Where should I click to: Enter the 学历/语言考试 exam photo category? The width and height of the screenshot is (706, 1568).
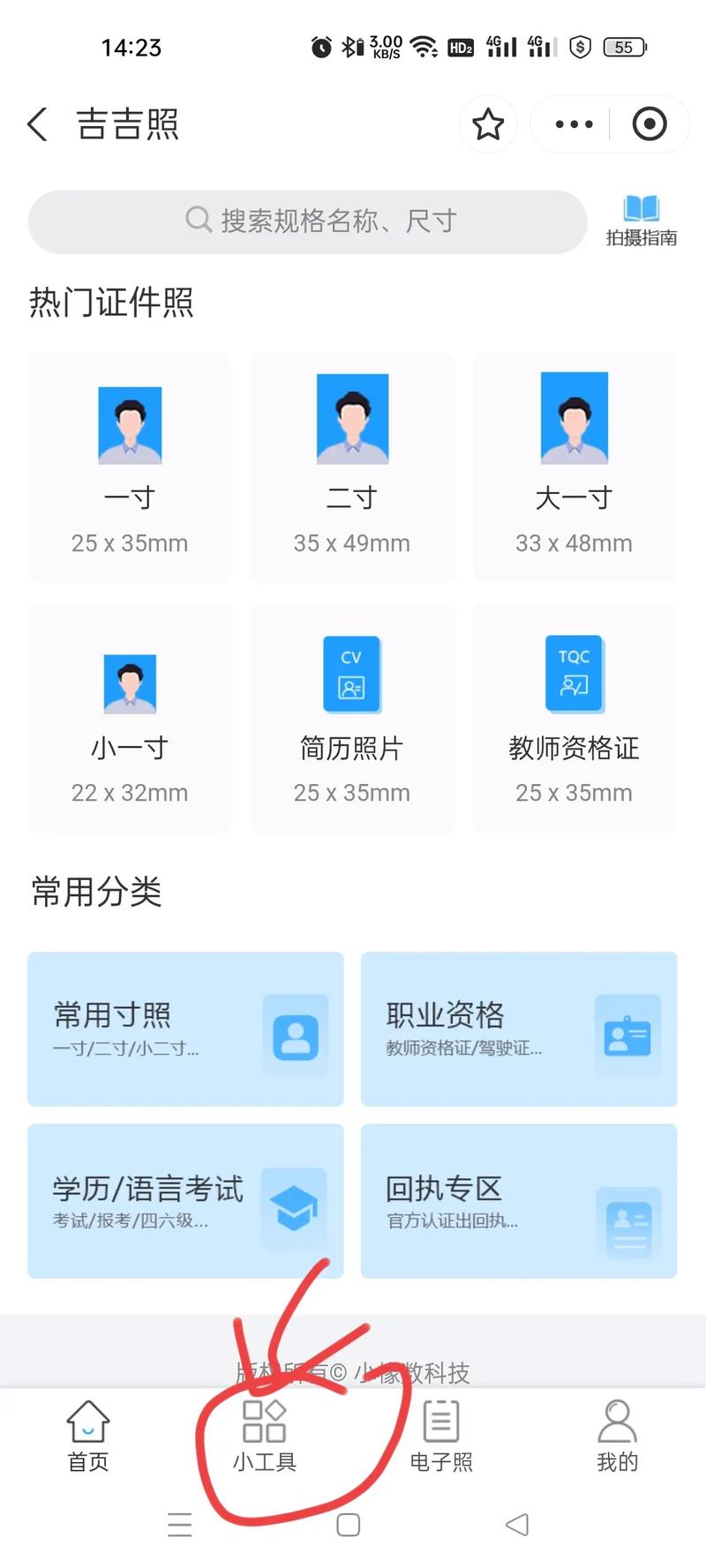tap(185, 1201)
